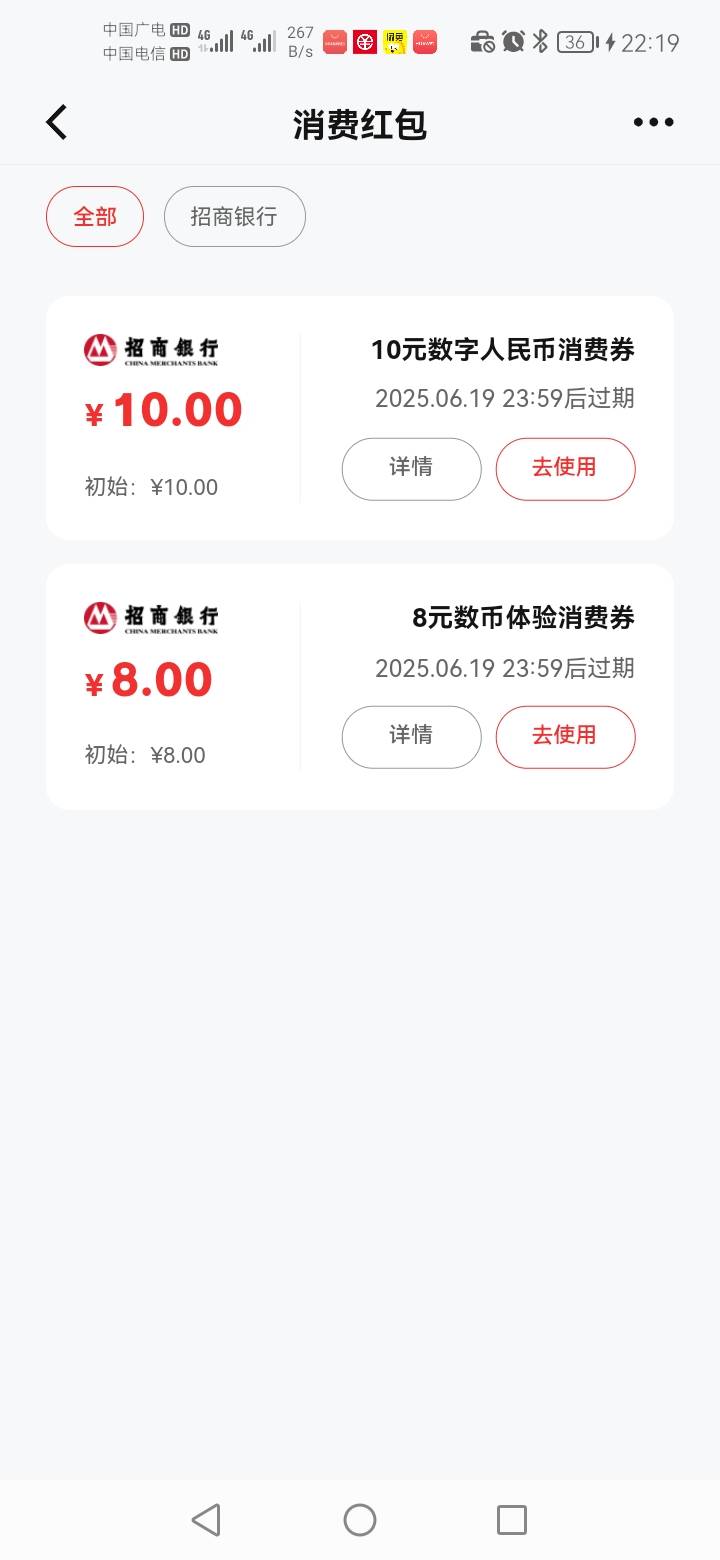This screenshot has height=1560, width=720.
Task: Tap the system home button
Action: click(x=360, y=1520)
